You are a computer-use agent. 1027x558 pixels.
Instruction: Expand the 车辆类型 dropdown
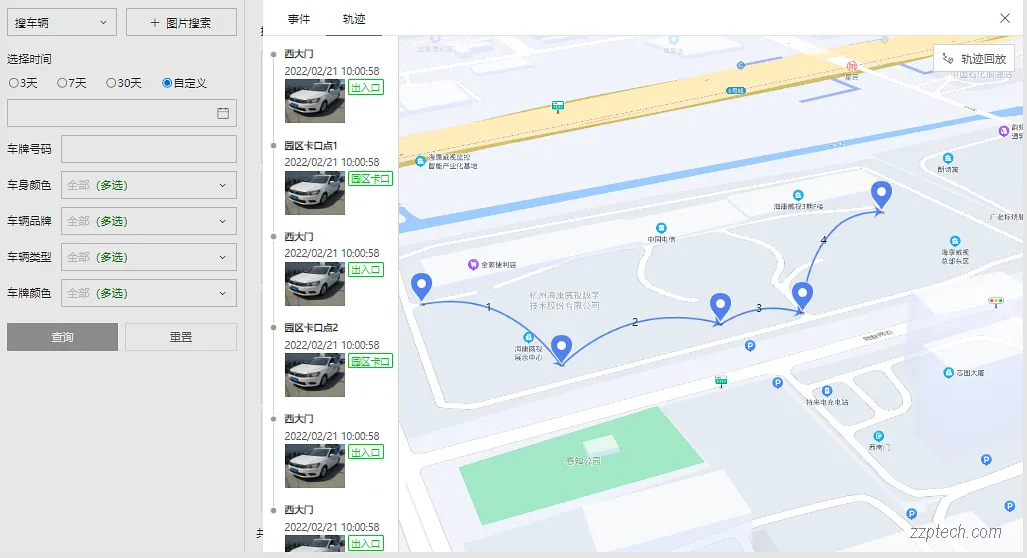tap(148, 257)
